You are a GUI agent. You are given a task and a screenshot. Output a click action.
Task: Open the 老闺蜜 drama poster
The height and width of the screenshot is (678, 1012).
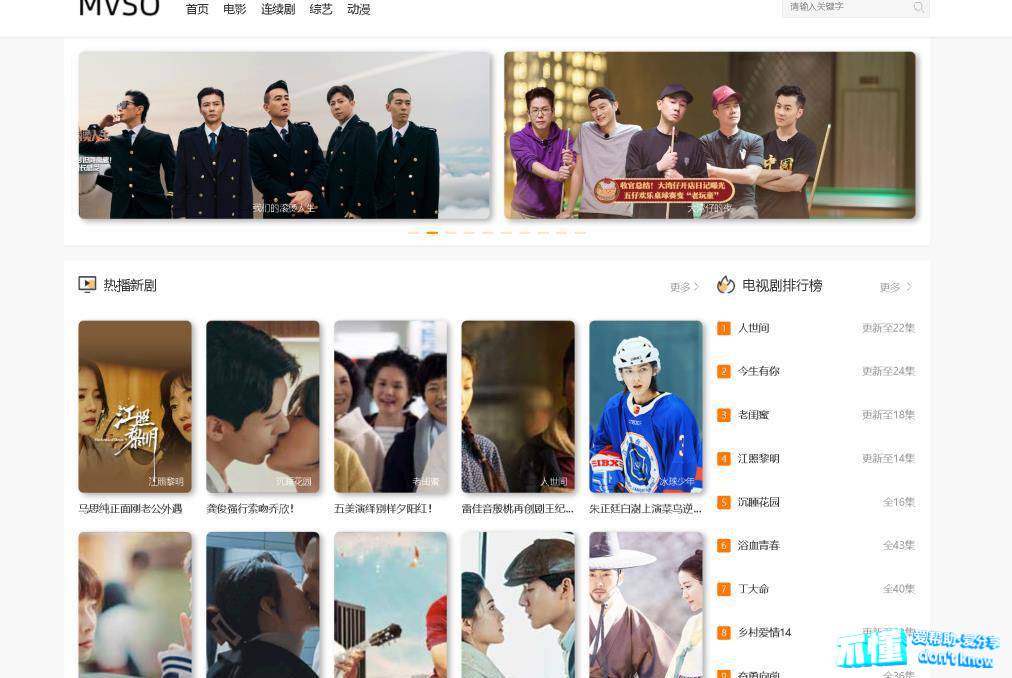tap(390, 406)
